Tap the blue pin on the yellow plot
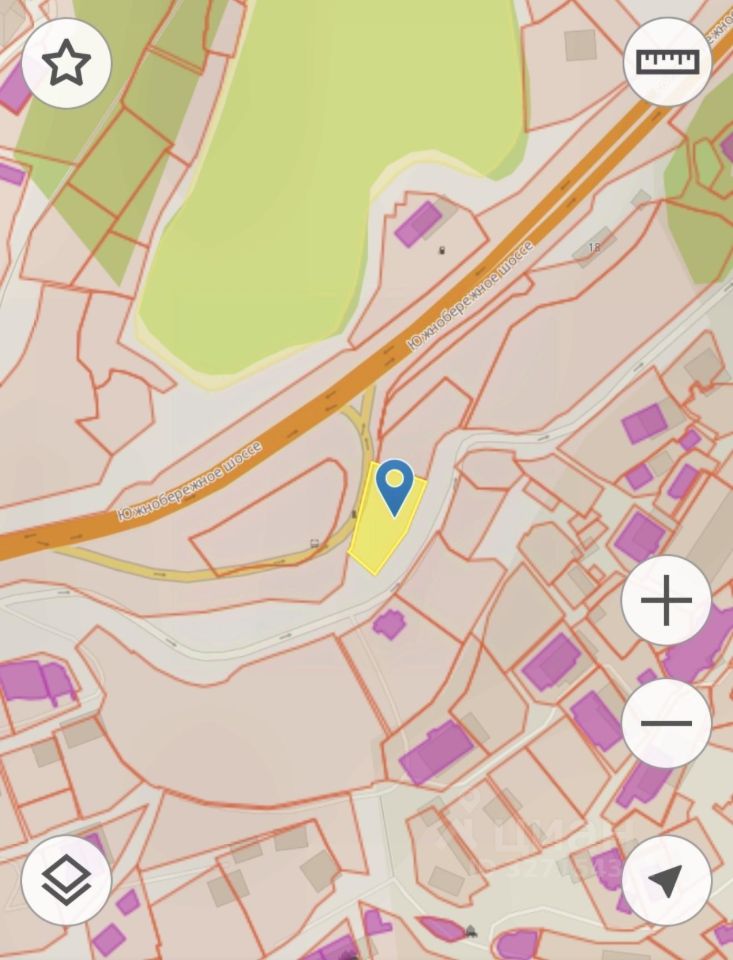This screenshot has height=960, width=733. click(x=395, y=486)
